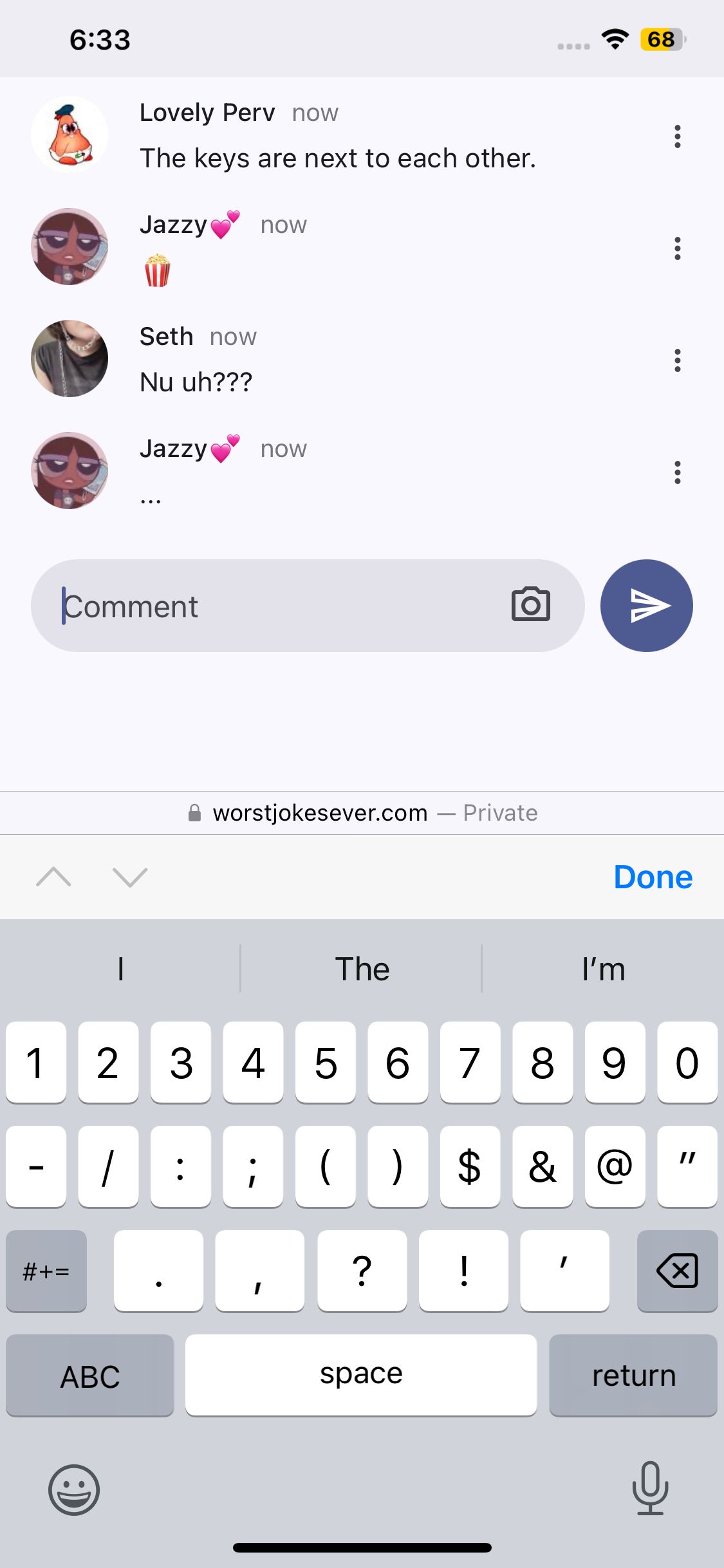Viewport: 724px width, 1568px height.
Task: Open Seth's profile picture
Action: pyautogui.click(x=70, y=359)
